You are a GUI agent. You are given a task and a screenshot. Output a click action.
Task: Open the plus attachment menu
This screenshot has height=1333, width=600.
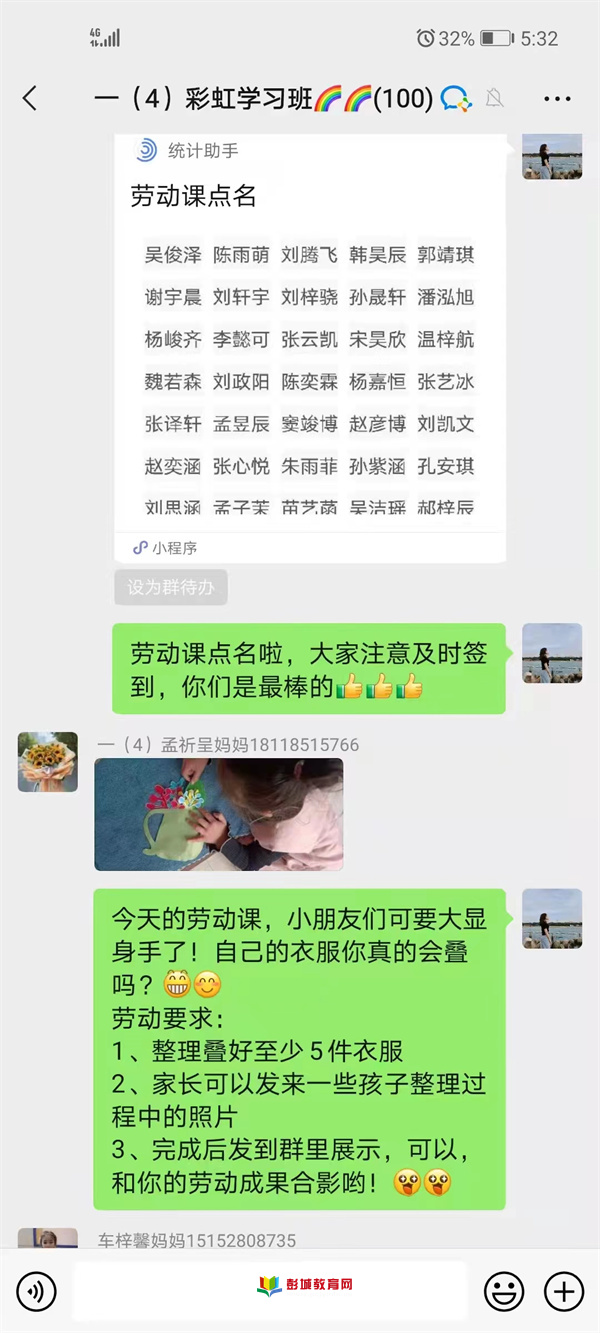pyautogui.click(x=564, y=1292)
